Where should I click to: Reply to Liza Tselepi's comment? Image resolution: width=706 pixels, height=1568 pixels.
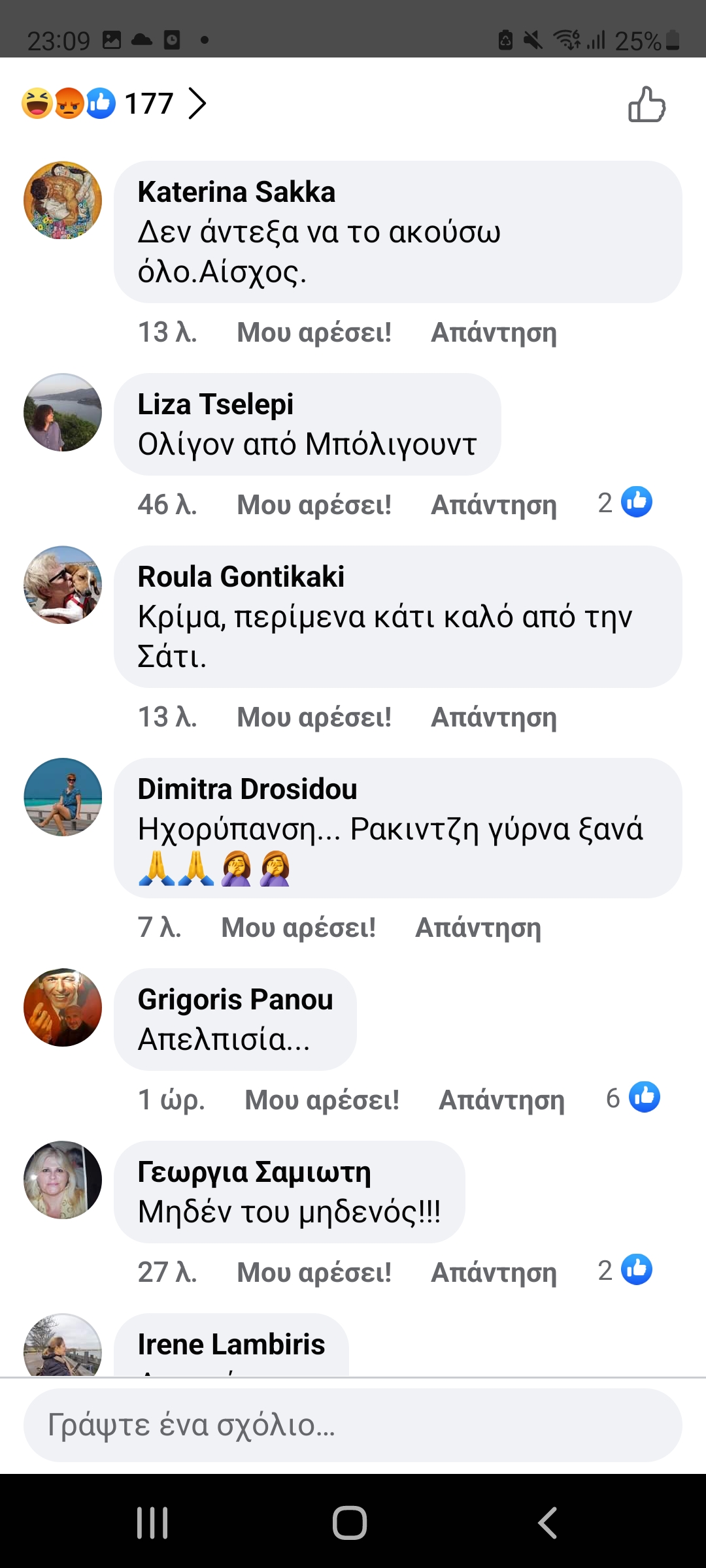494,505
